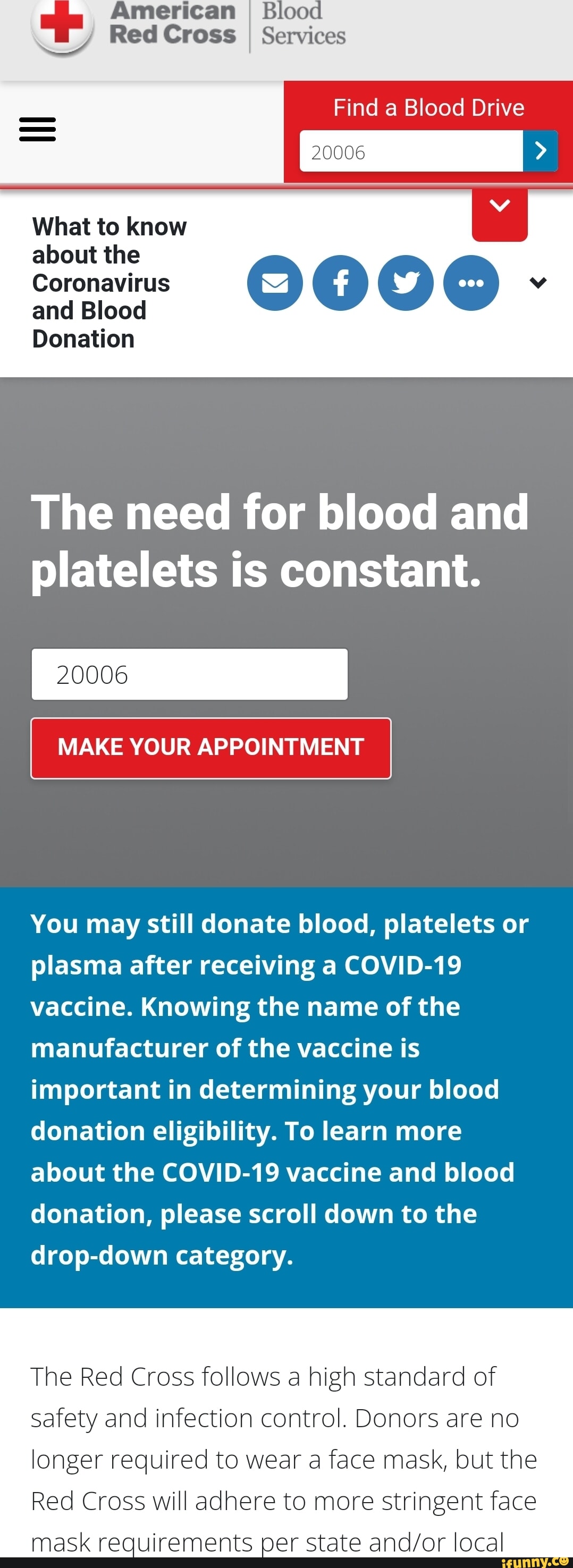Share the page on Facebook
573x1568 pixels.
[340, 283]
